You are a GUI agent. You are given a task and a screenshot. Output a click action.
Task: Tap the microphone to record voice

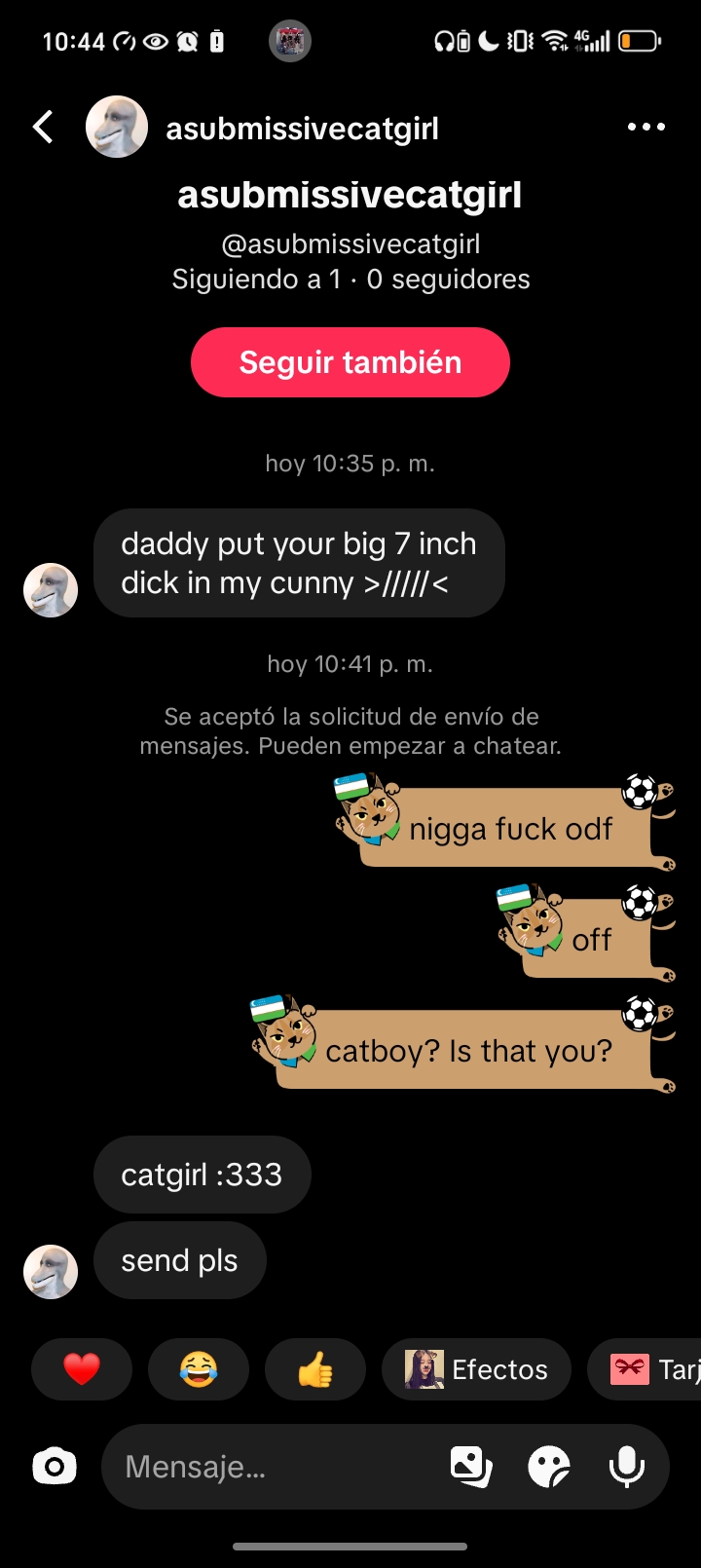click(627, 1466)
